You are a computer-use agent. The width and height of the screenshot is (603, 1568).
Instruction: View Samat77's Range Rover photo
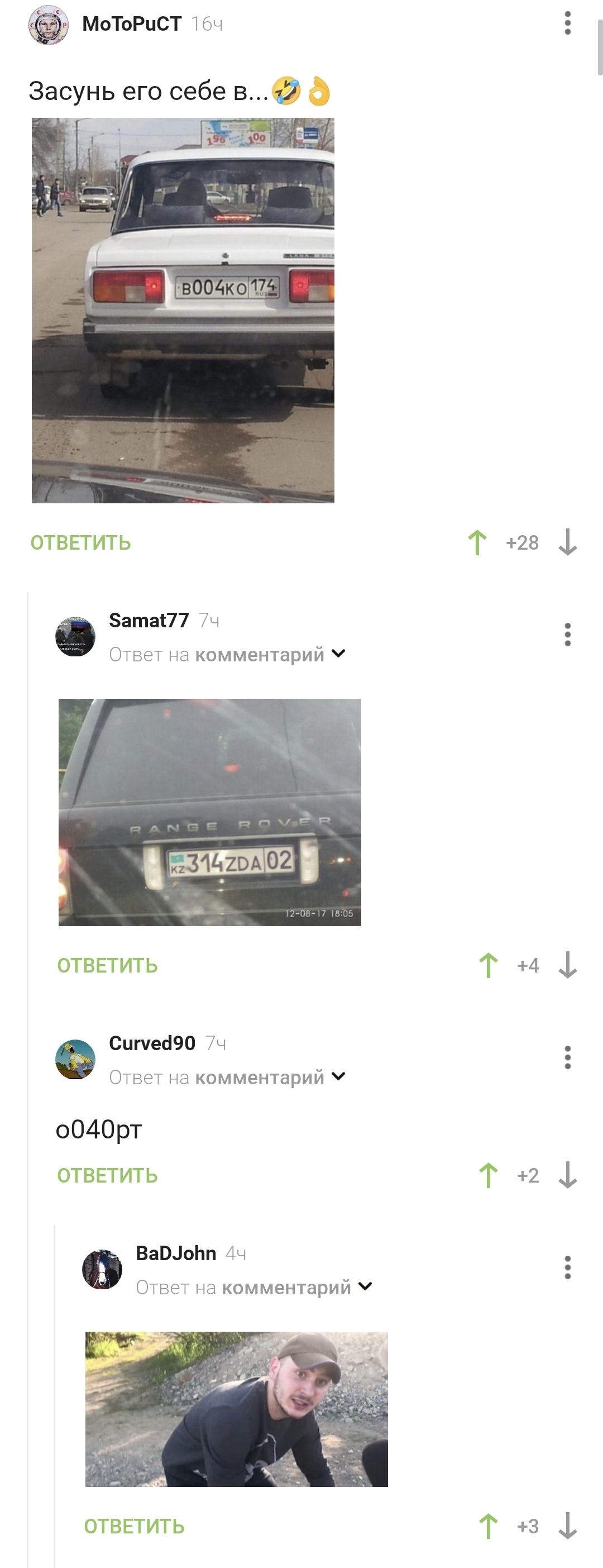pos(209,812)
